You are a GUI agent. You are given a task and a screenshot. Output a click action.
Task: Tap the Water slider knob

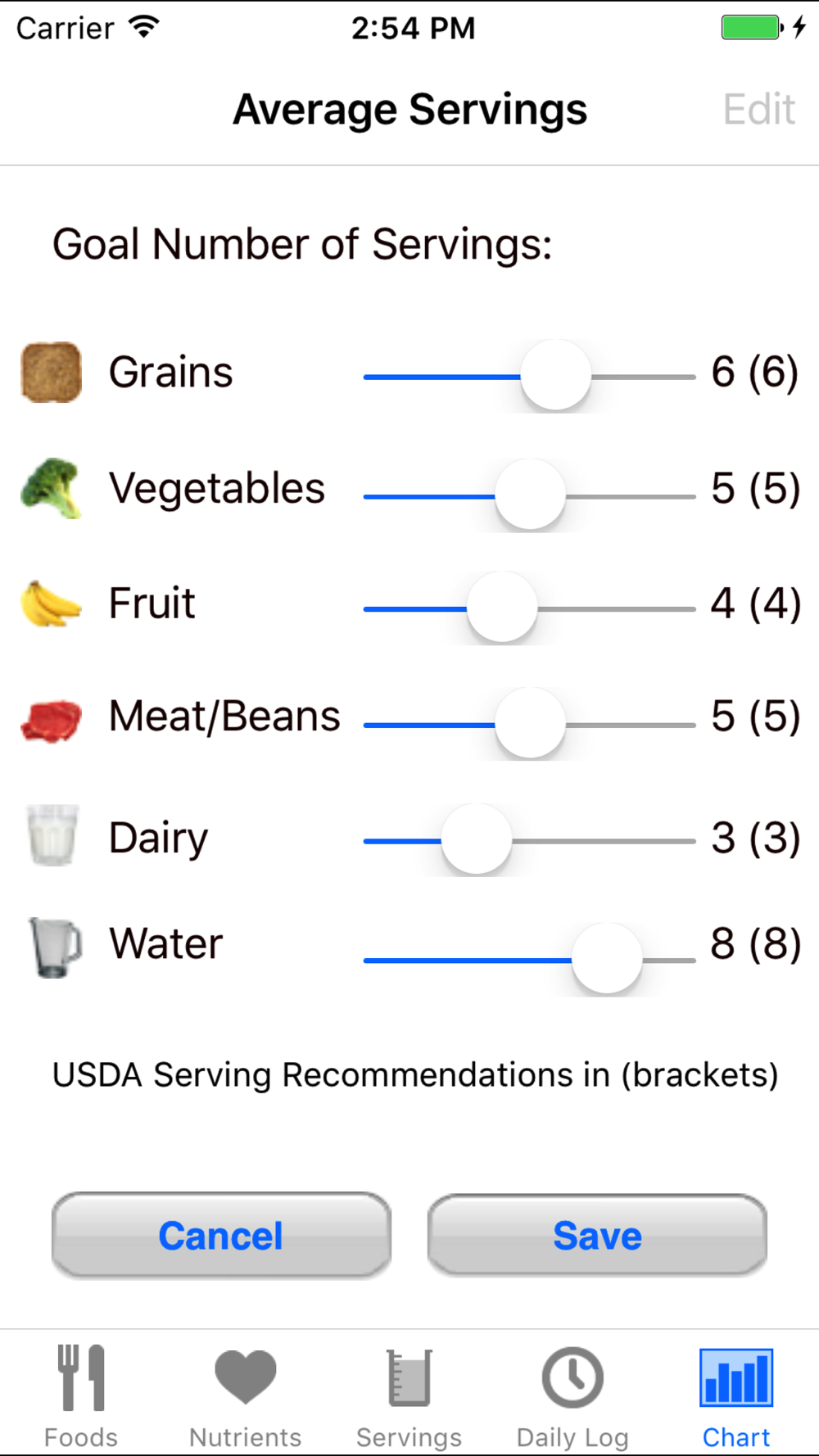click(x=607, y=959)
